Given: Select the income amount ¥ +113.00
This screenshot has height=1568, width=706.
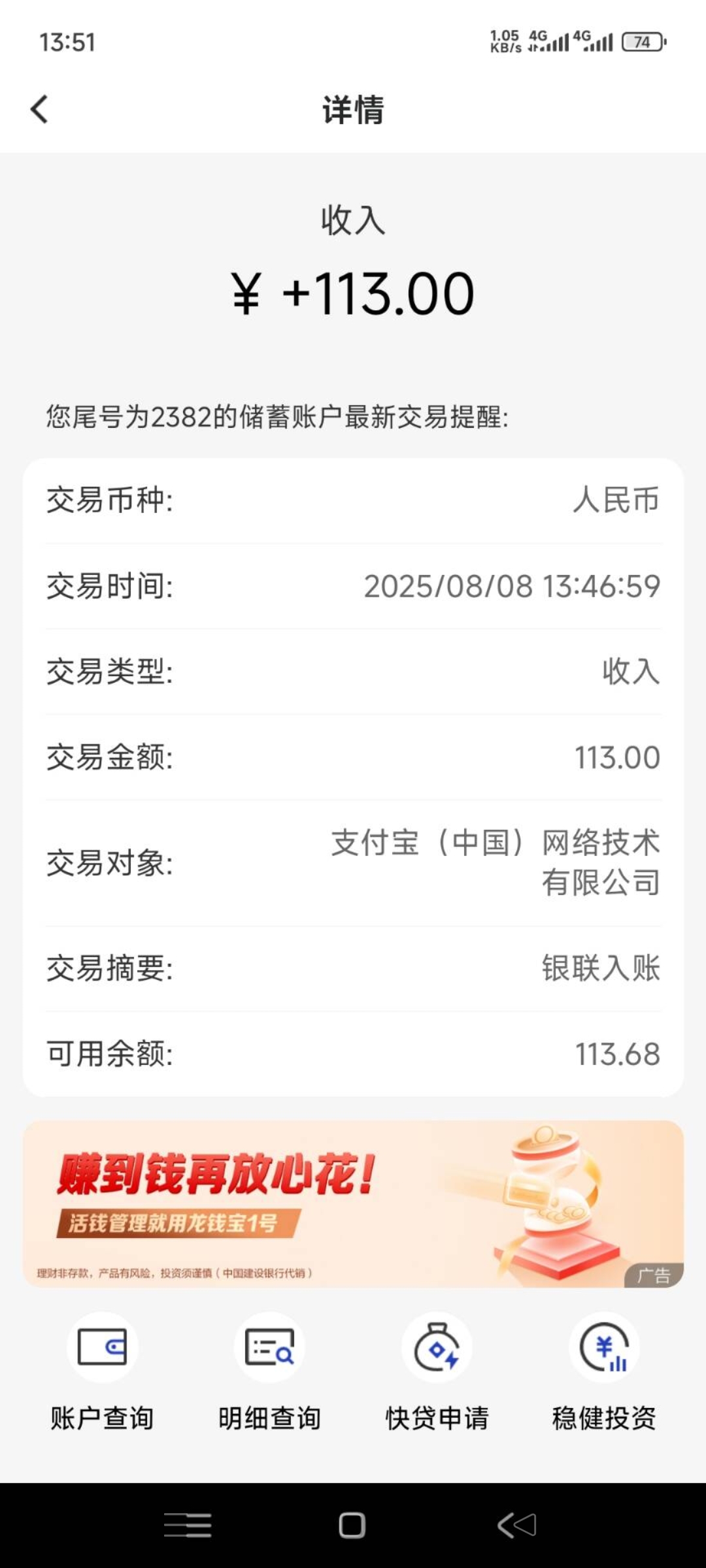Looking at the screenshot, I should 353,293.
